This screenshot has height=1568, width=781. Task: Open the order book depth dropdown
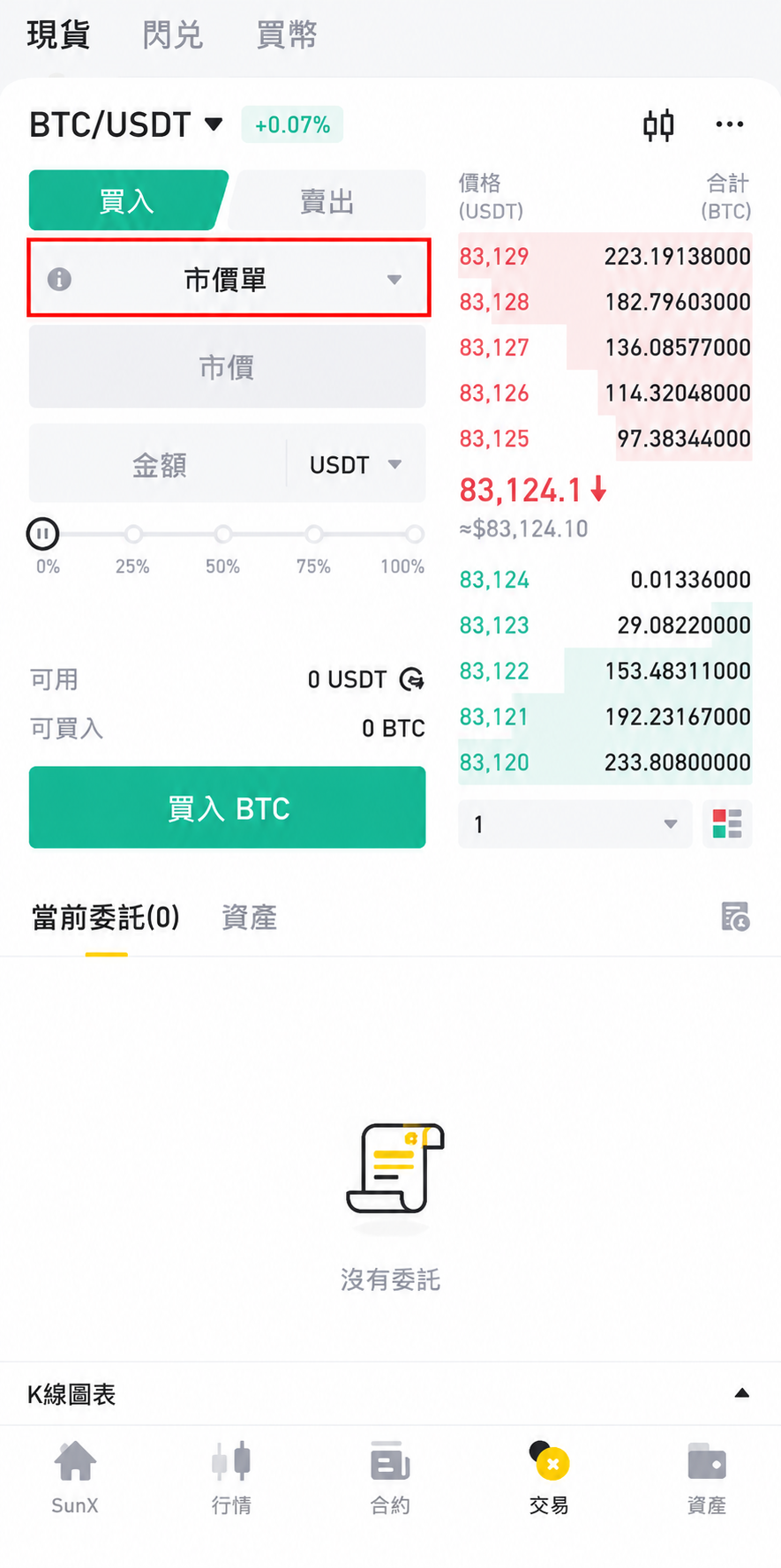pos(574,824)
